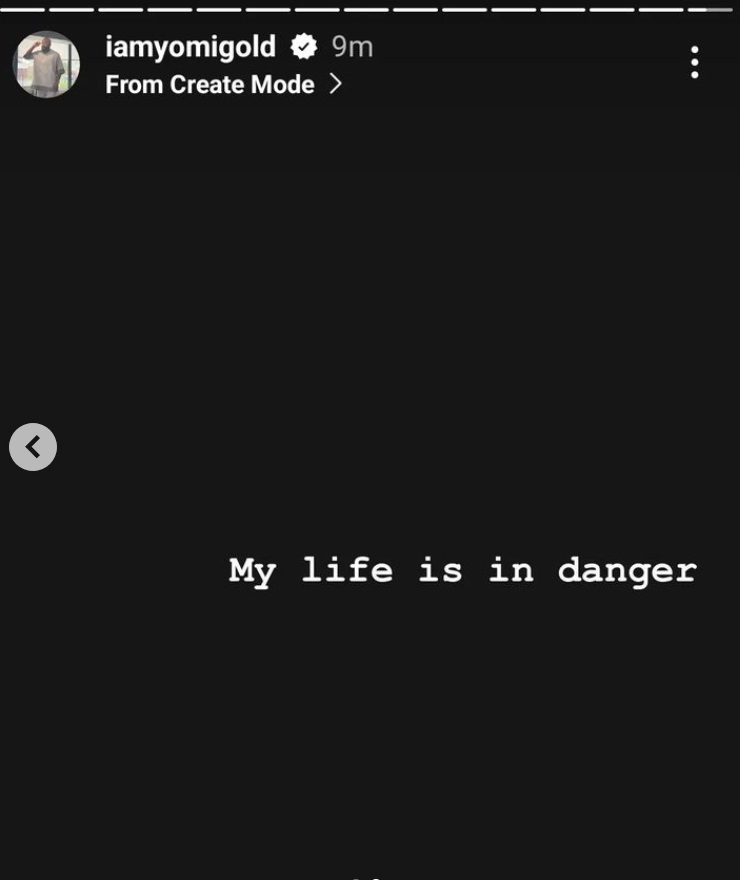740x880 pixels.
Task: Open the iamyomigold username link
Action: [190, 46]
